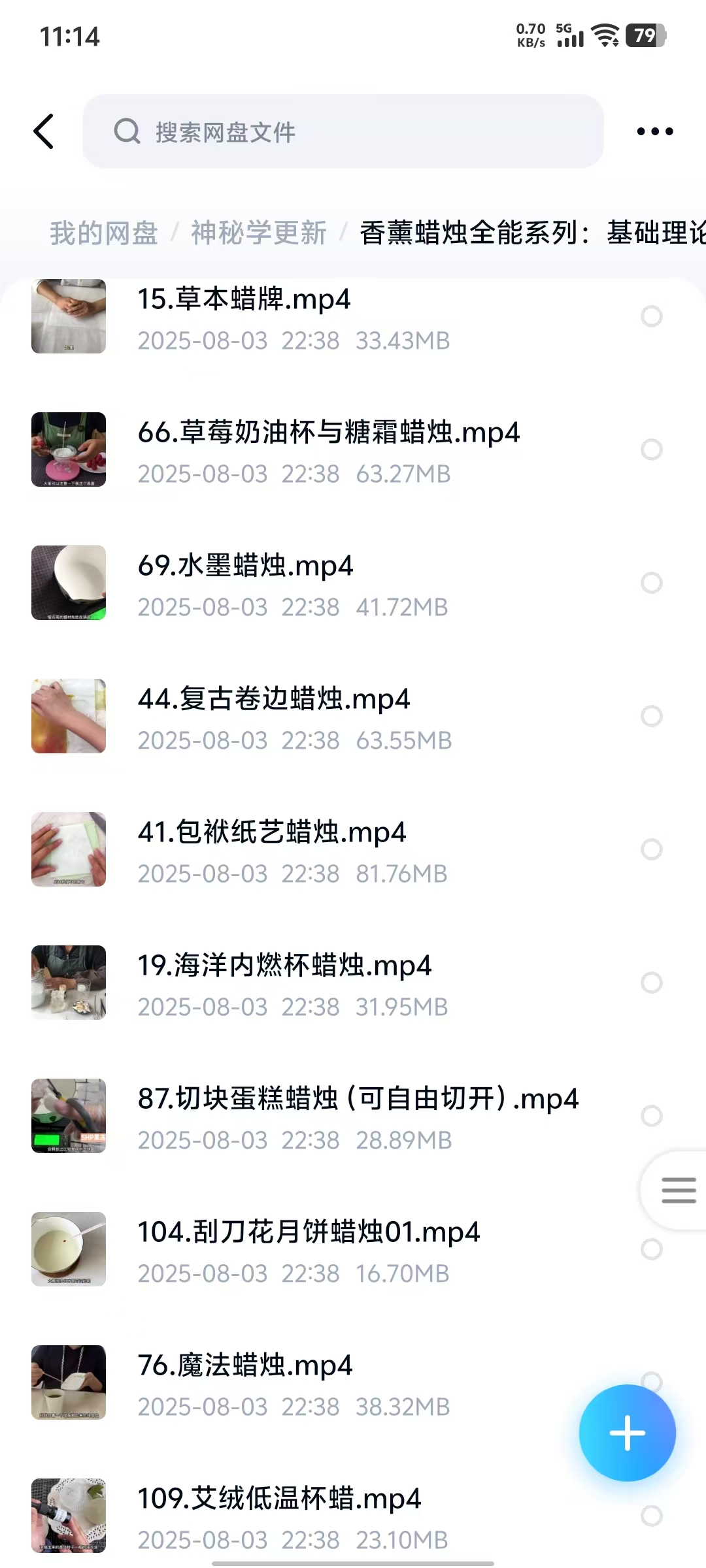
Task: View 76.魔法蜡烛.mp4 file
Action: pyautogui.click(x=245, y=1365)
